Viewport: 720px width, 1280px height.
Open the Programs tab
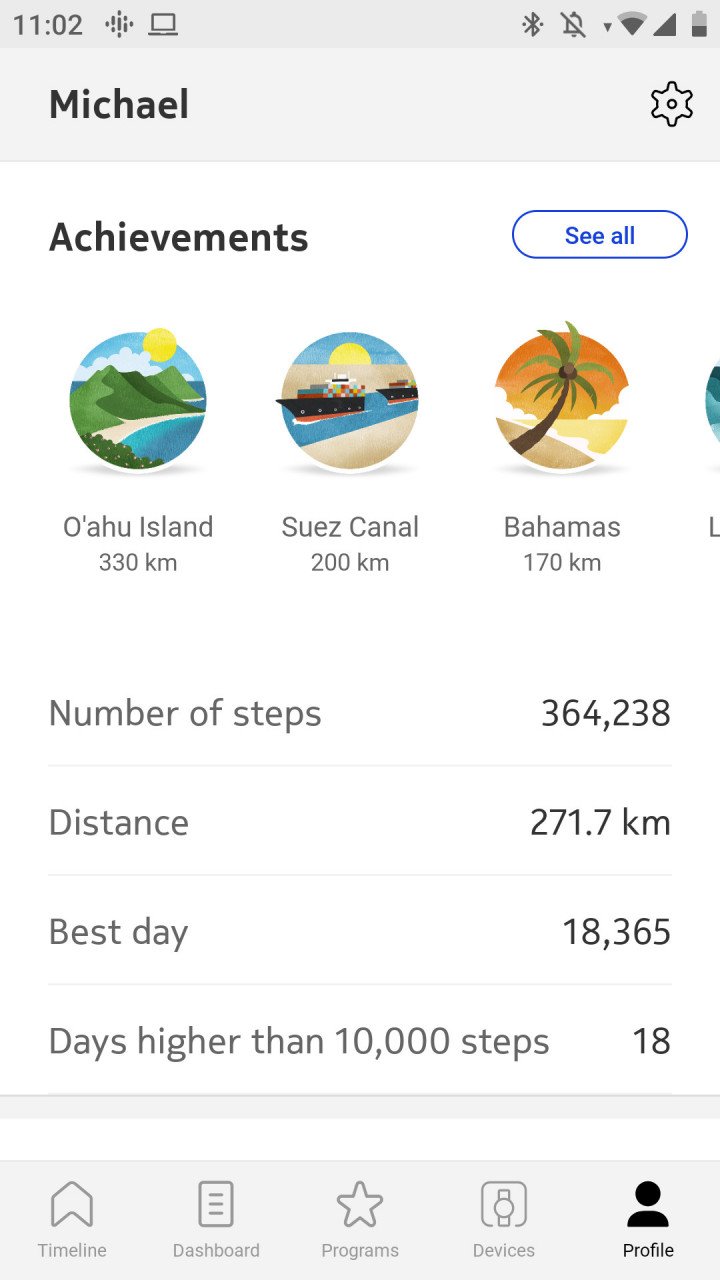(360, 1220)
